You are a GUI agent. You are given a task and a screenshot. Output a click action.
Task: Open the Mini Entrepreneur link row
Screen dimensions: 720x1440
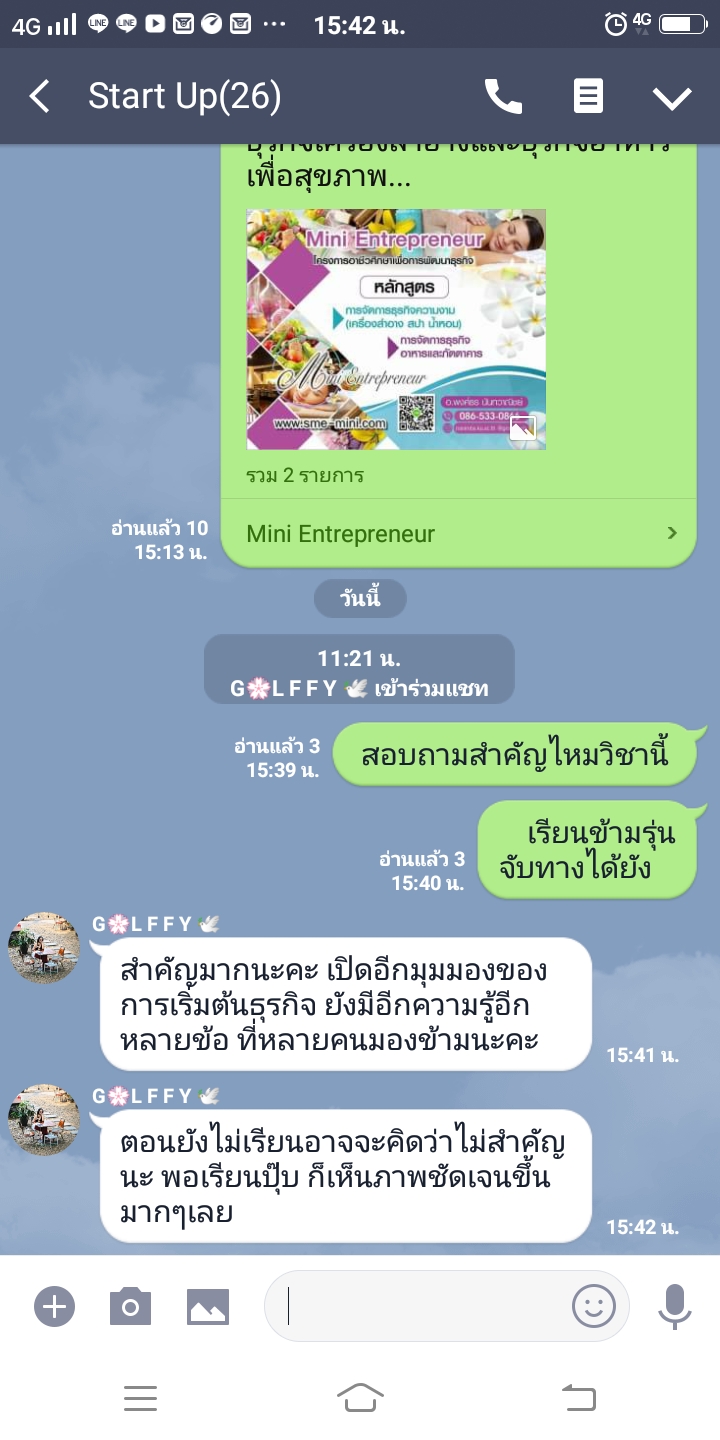click(460, 534)
